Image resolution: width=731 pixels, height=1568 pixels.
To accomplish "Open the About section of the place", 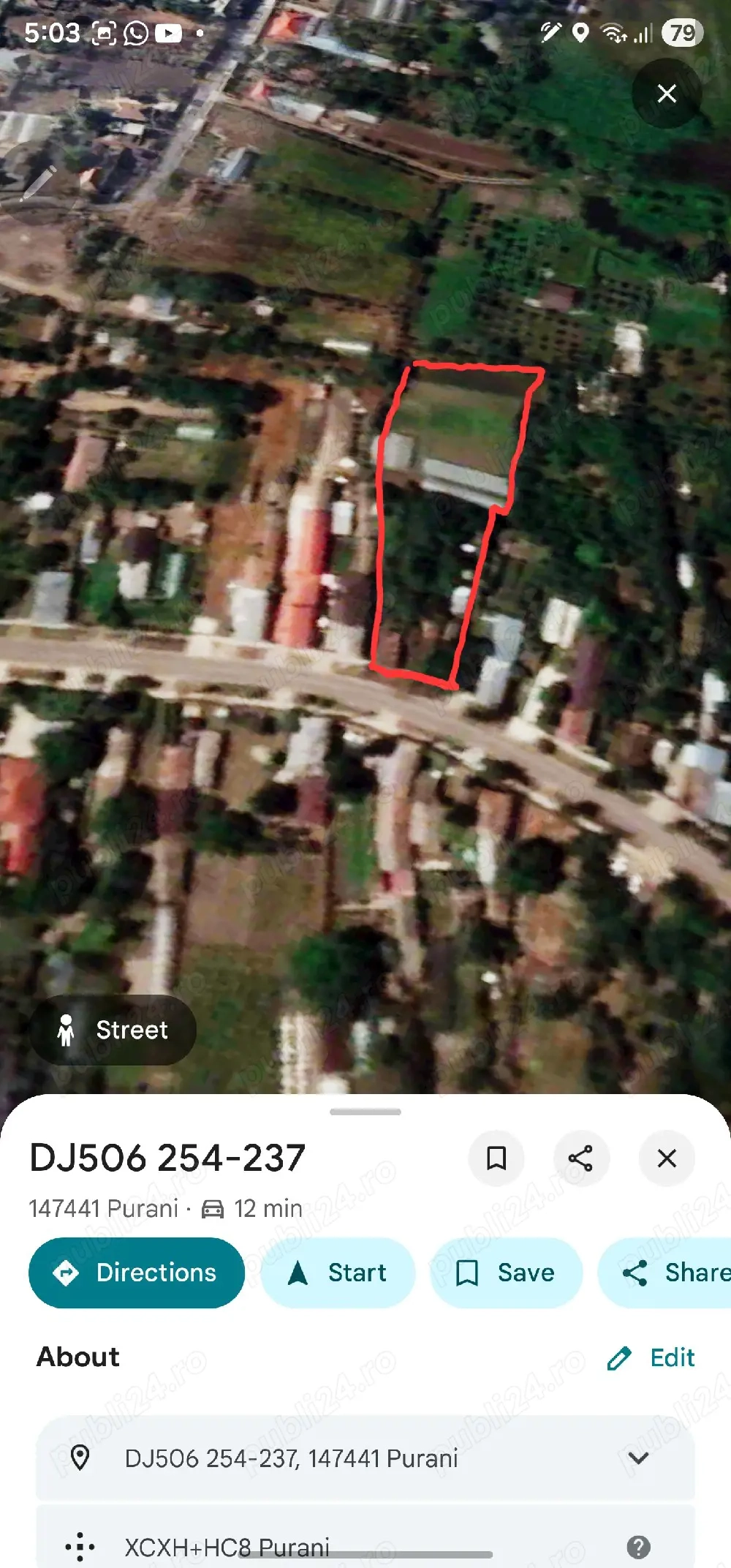I will point(77,1357).
